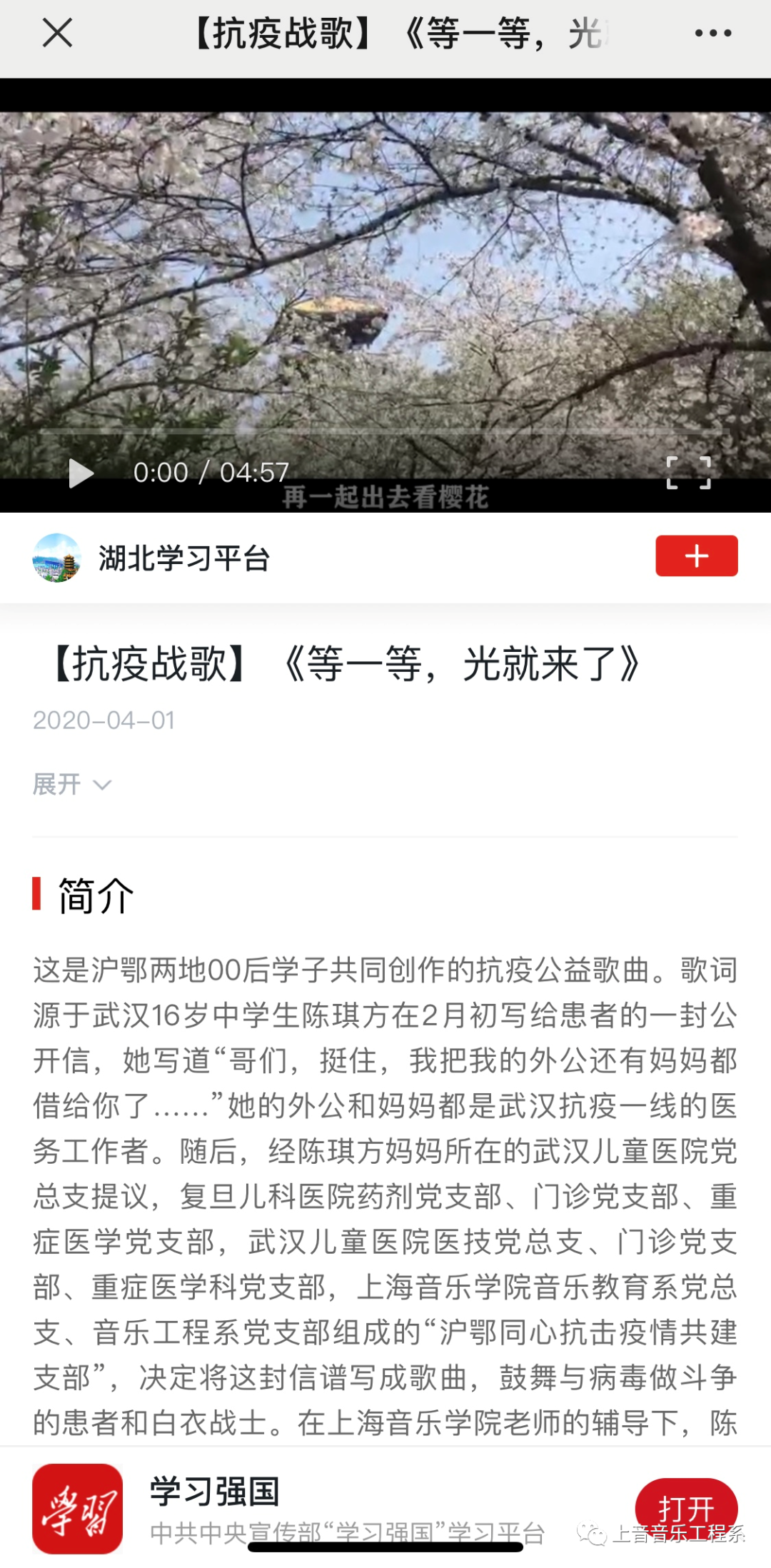
Task: Close the article page
Action: tap(57, 33)
